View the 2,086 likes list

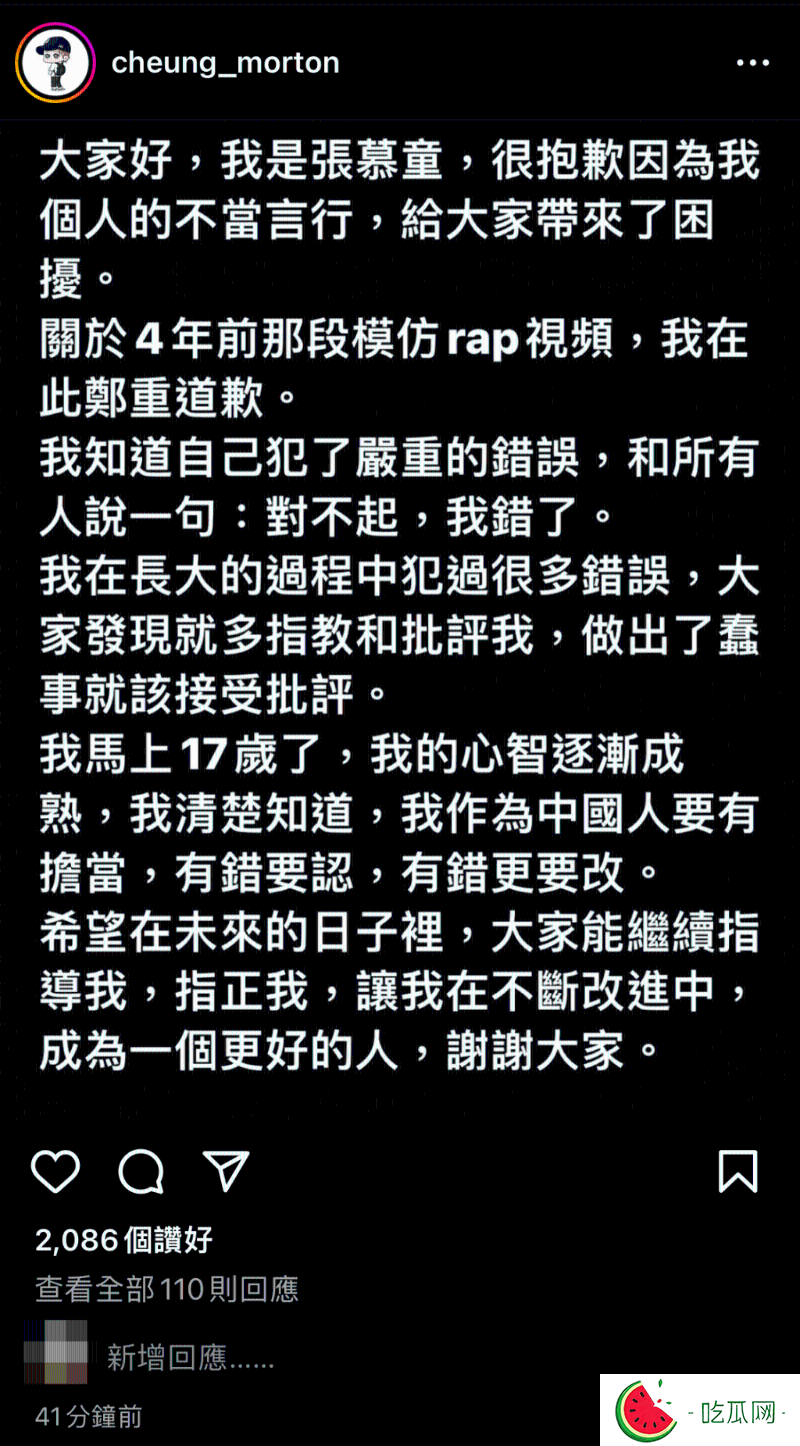pyautogui.click(x=124, y=1240)
